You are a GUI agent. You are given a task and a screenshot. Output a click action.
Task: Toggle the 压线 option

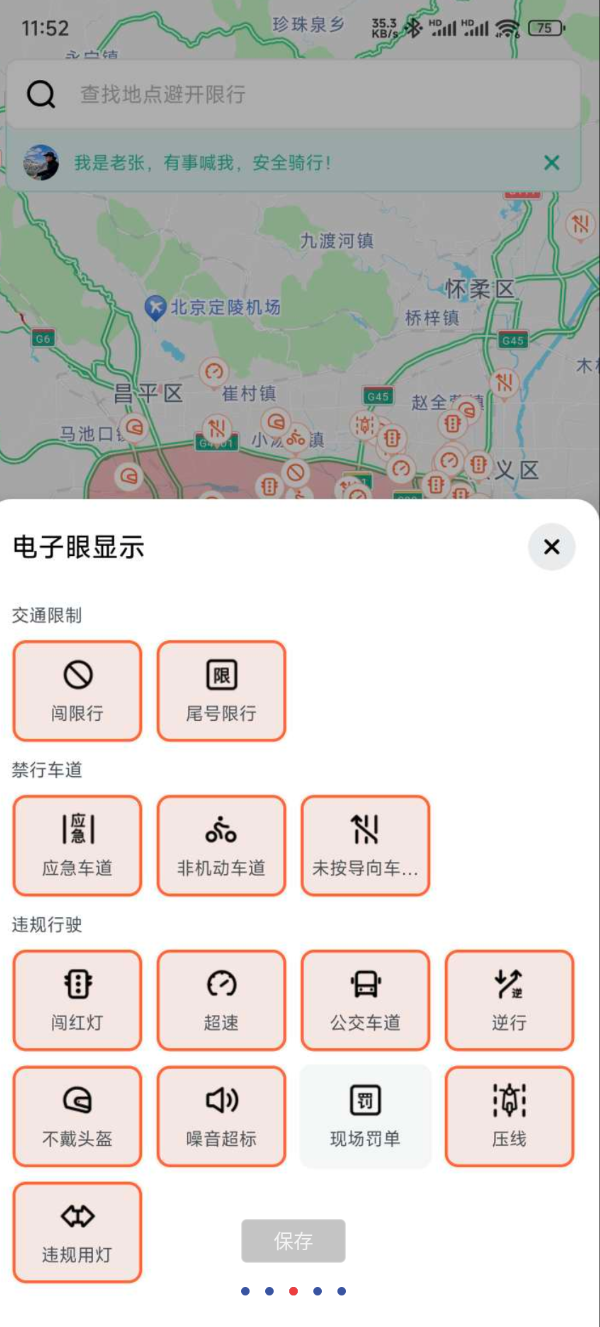[509, 1116]
